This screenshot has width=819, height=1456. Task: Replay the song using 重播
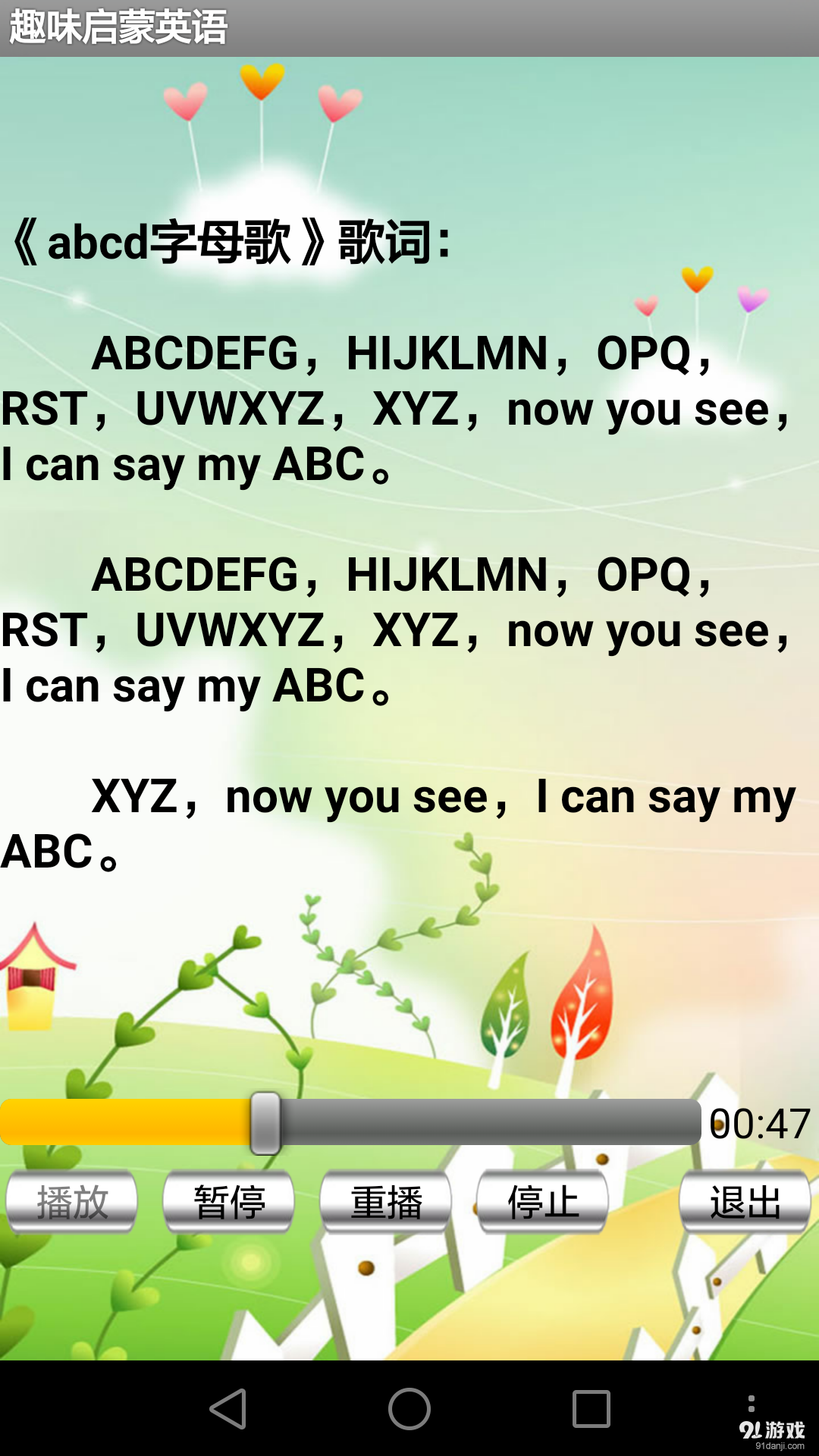[x=385, y=1201]
